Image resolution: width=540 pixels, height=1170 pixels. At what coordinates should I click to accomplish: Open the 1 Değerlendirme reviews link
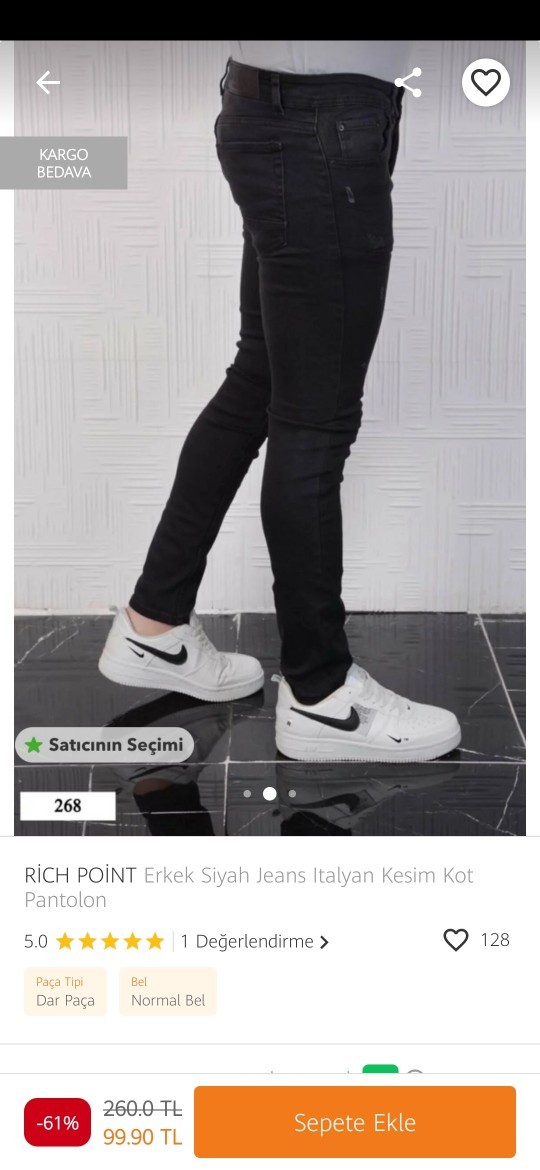tap(254, 942)
